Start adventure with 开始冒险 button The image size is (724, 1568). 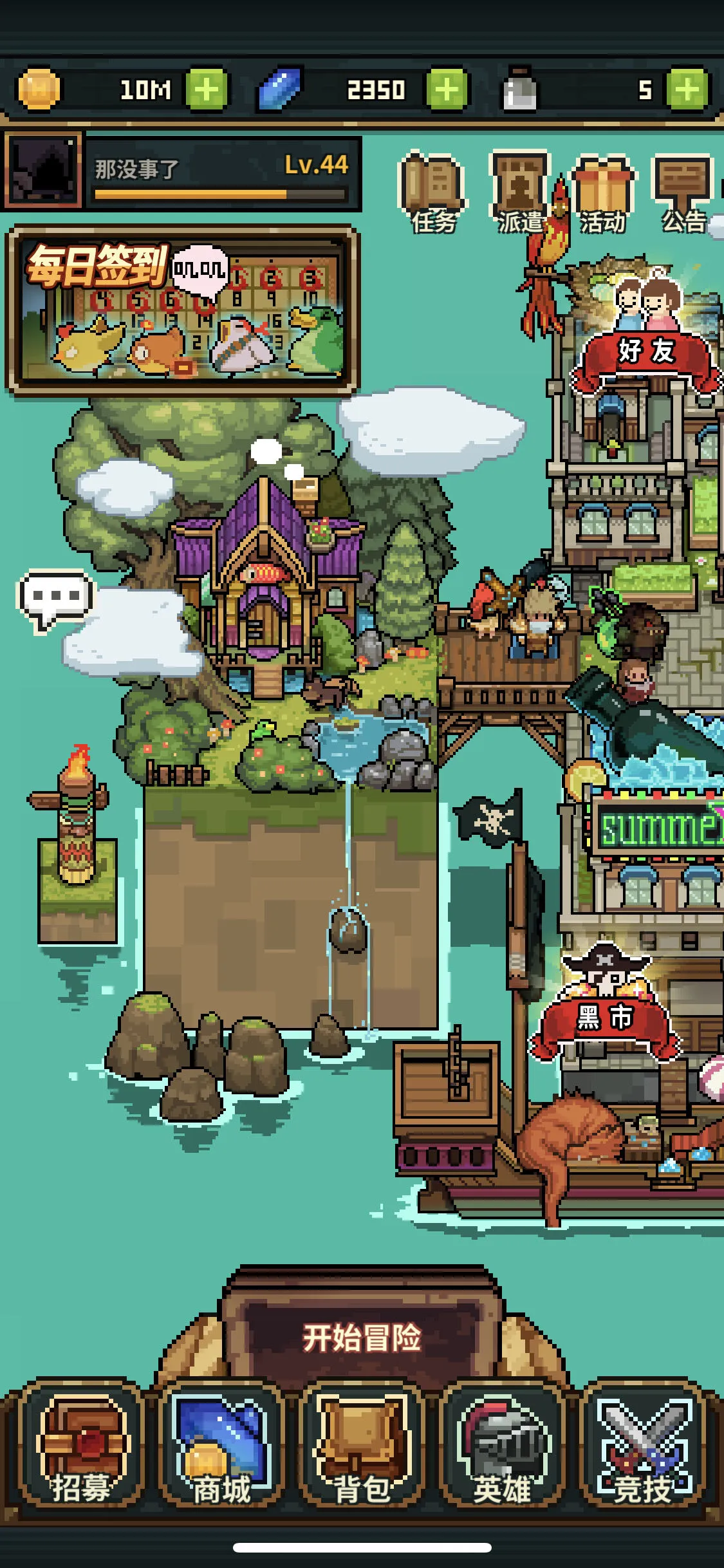pyautogui.click(x=362, y=1338)
